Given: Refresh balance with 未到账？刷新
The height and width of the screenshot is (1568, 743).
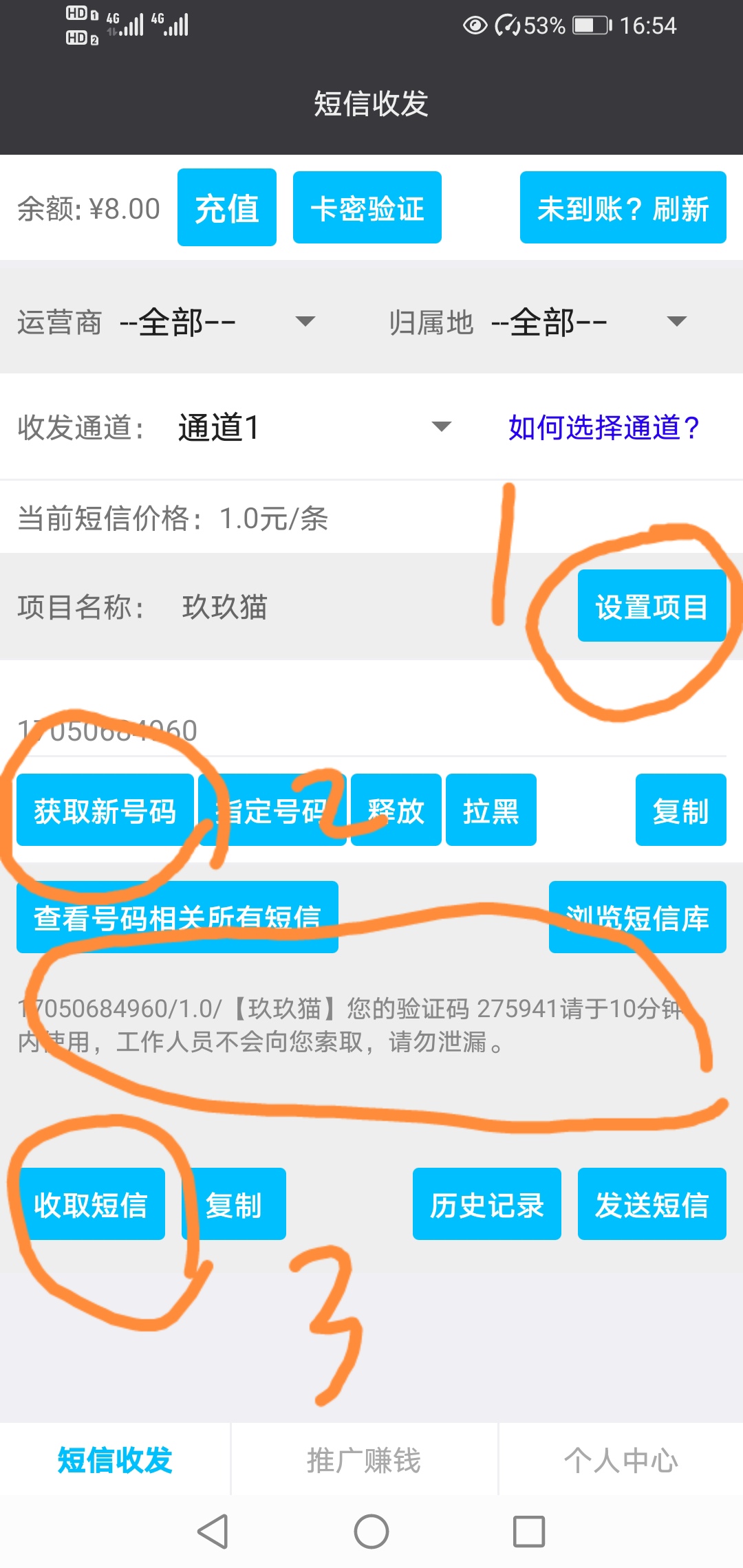Looking at the screenshot, I should click(x=623, y=208).
